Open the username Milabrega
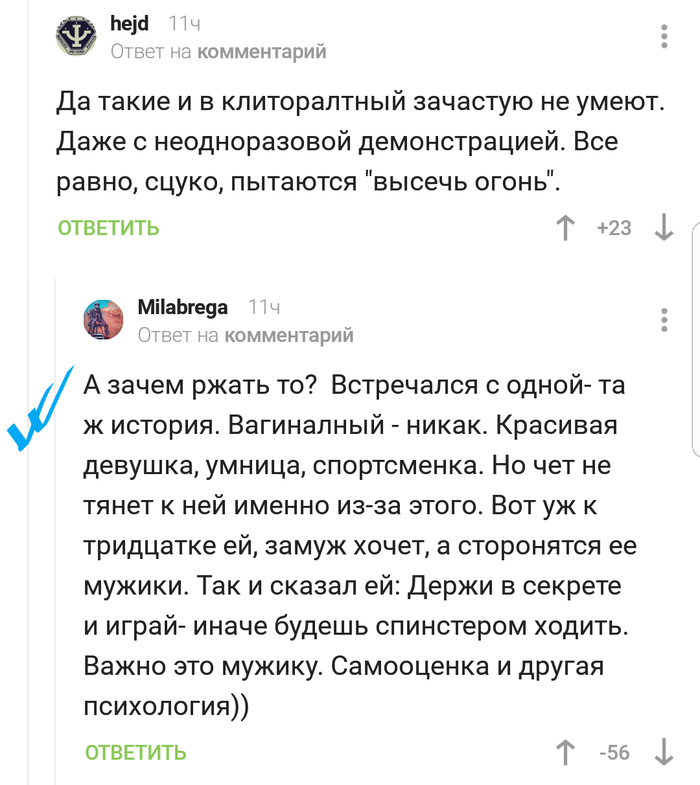Viewport: 700px width, 785px height. tap(182, 307)
